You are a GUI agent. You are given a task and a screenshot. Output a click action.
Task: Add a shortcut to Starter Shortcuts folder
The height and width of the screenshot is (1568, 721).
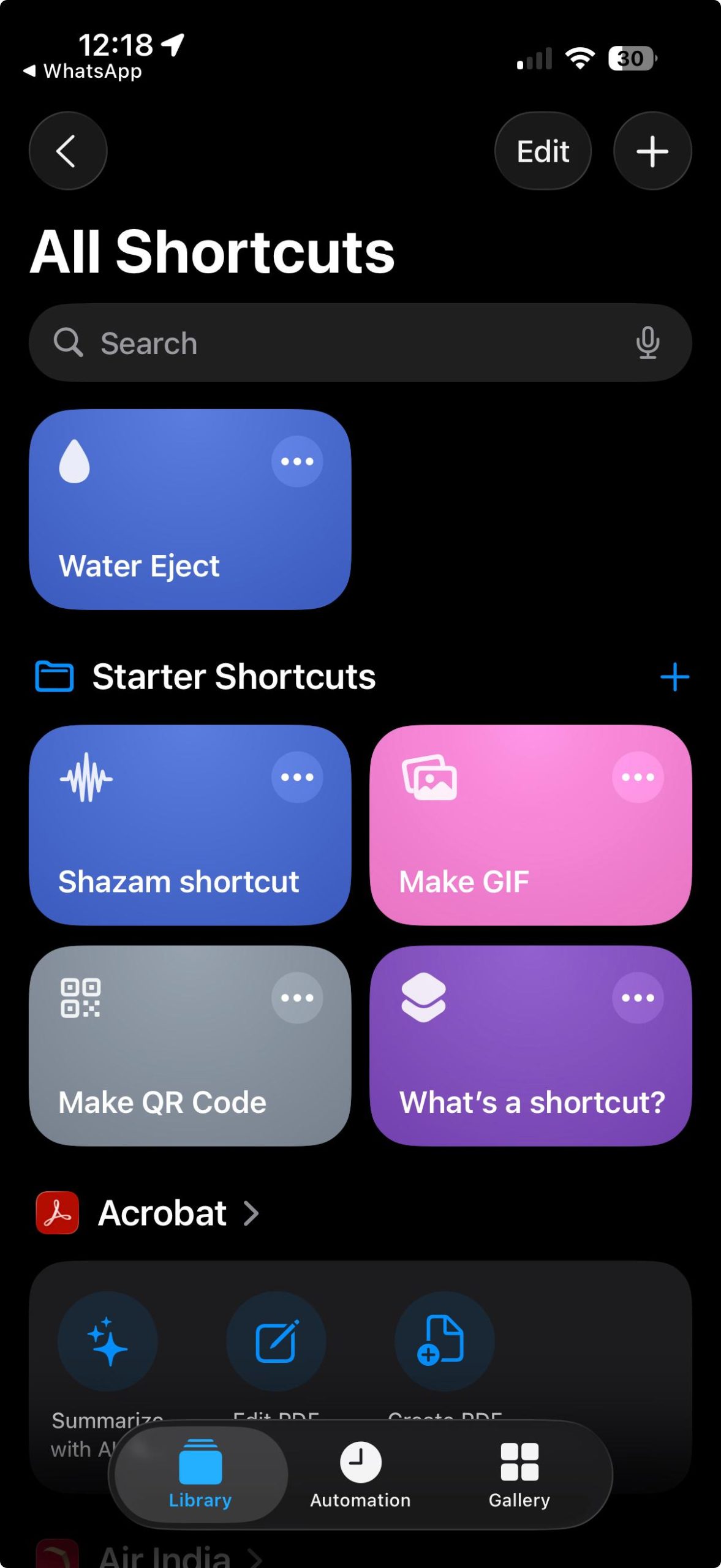[x=674, y=677]
